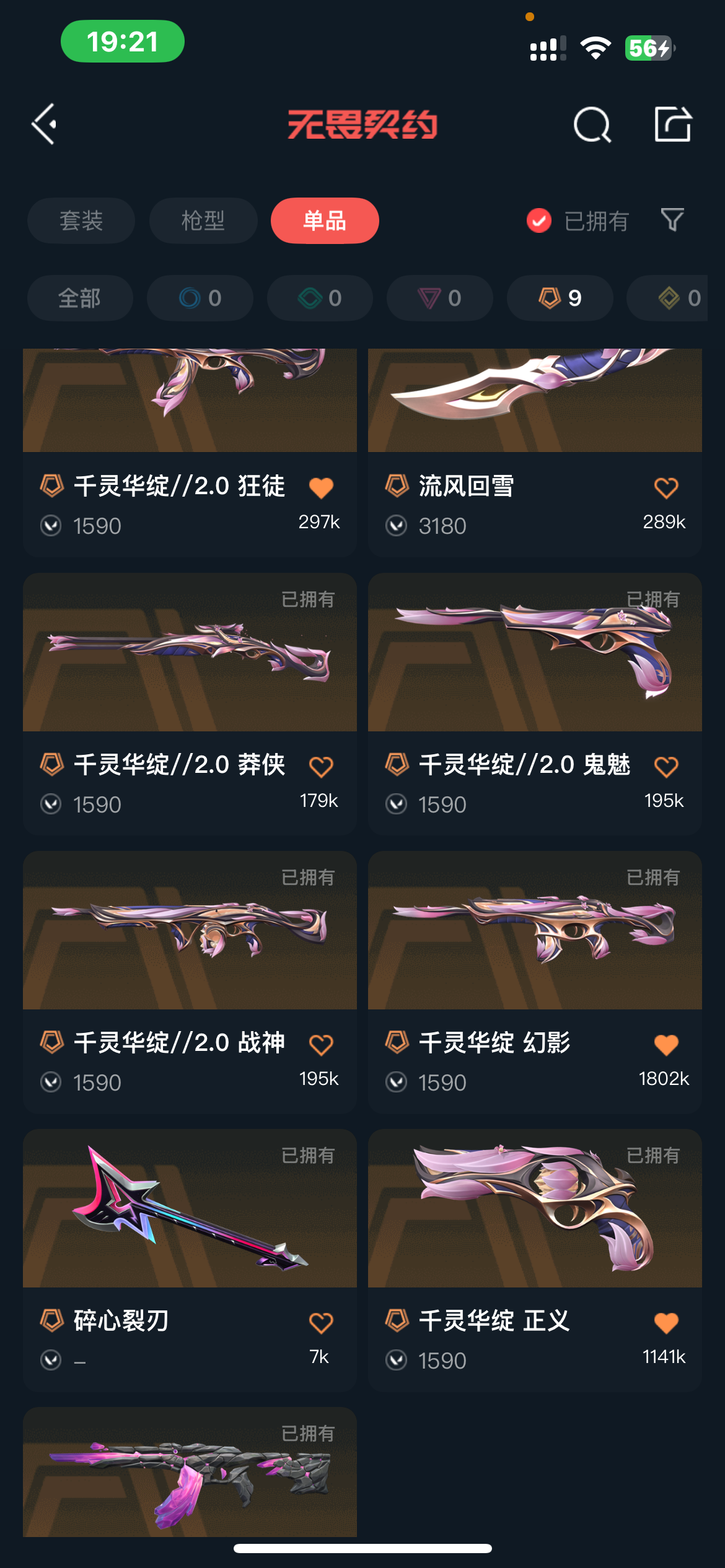Favorite 碎心裂刃 with its heart icon

321,1323
